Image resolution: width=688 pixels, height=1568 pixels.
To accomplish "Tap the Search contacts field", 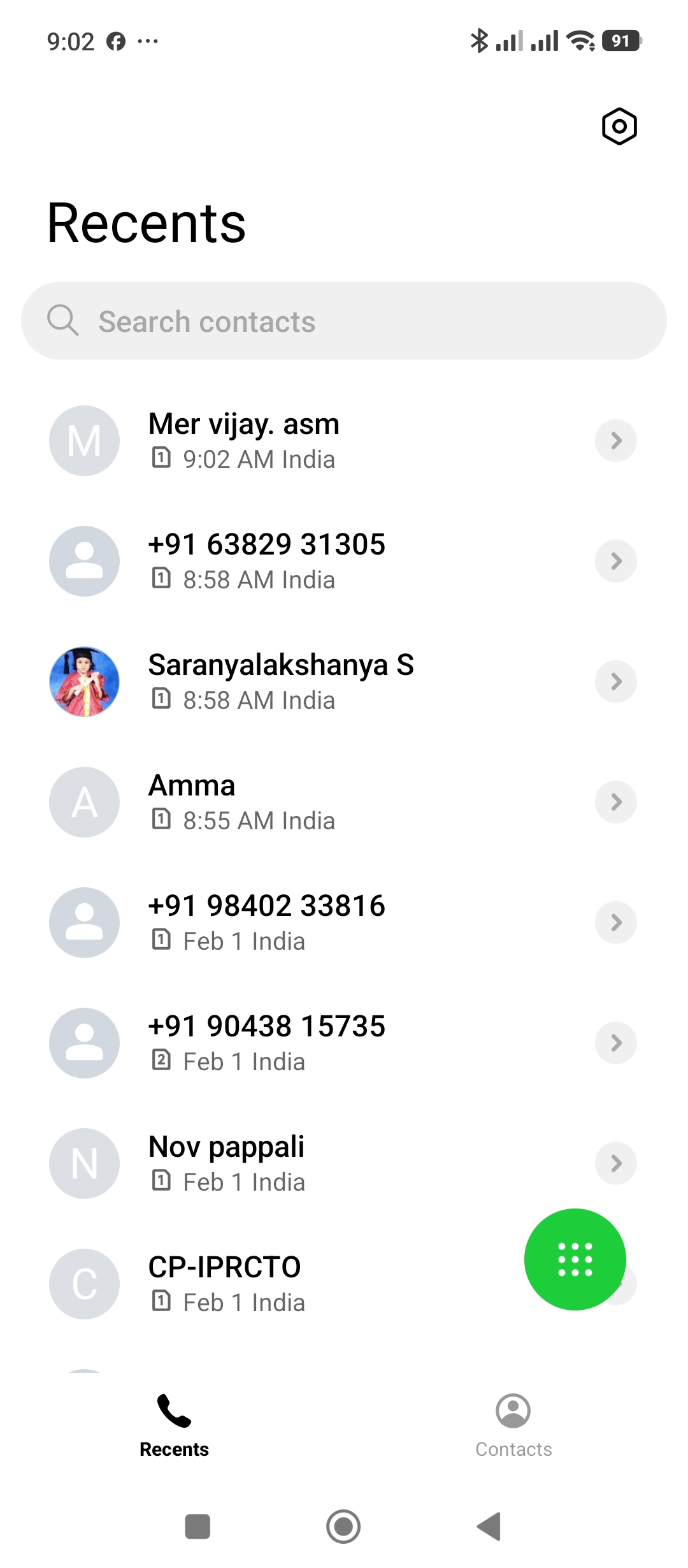I will (344, 321).
